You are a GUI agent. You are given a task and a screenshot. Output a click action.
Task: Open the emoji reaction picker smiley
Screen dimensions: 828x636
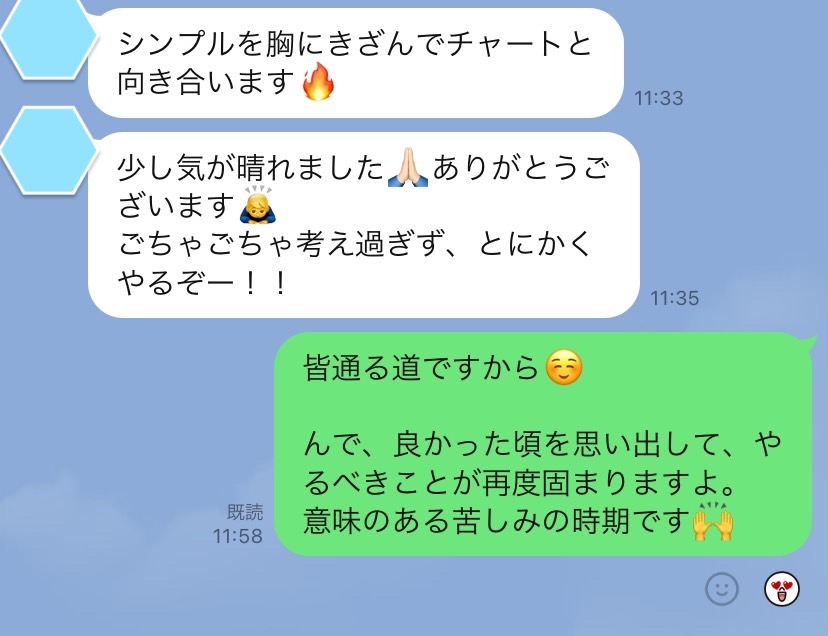tap(721, 588)
